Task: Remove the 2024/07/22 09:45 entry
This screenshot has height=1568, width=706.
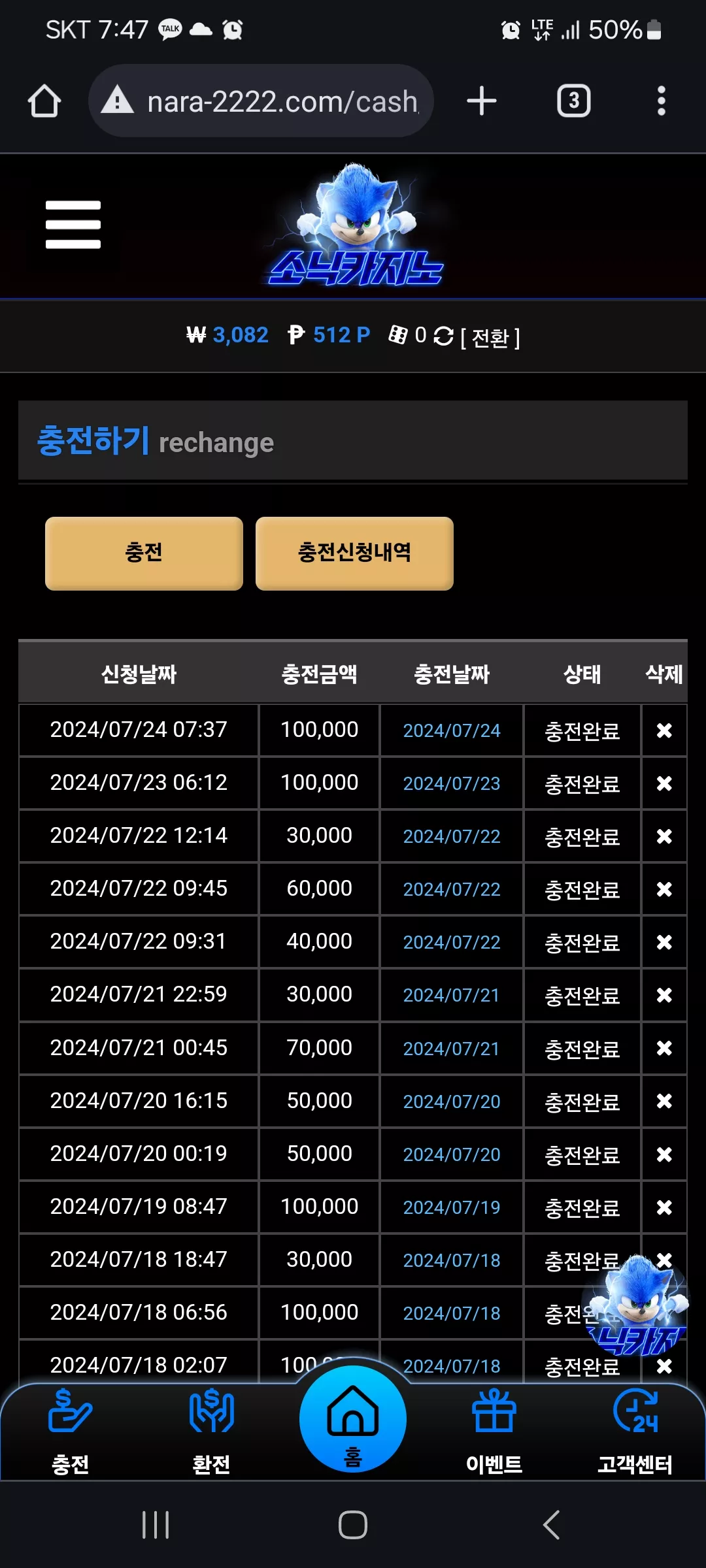Action: tap(664, 889)
